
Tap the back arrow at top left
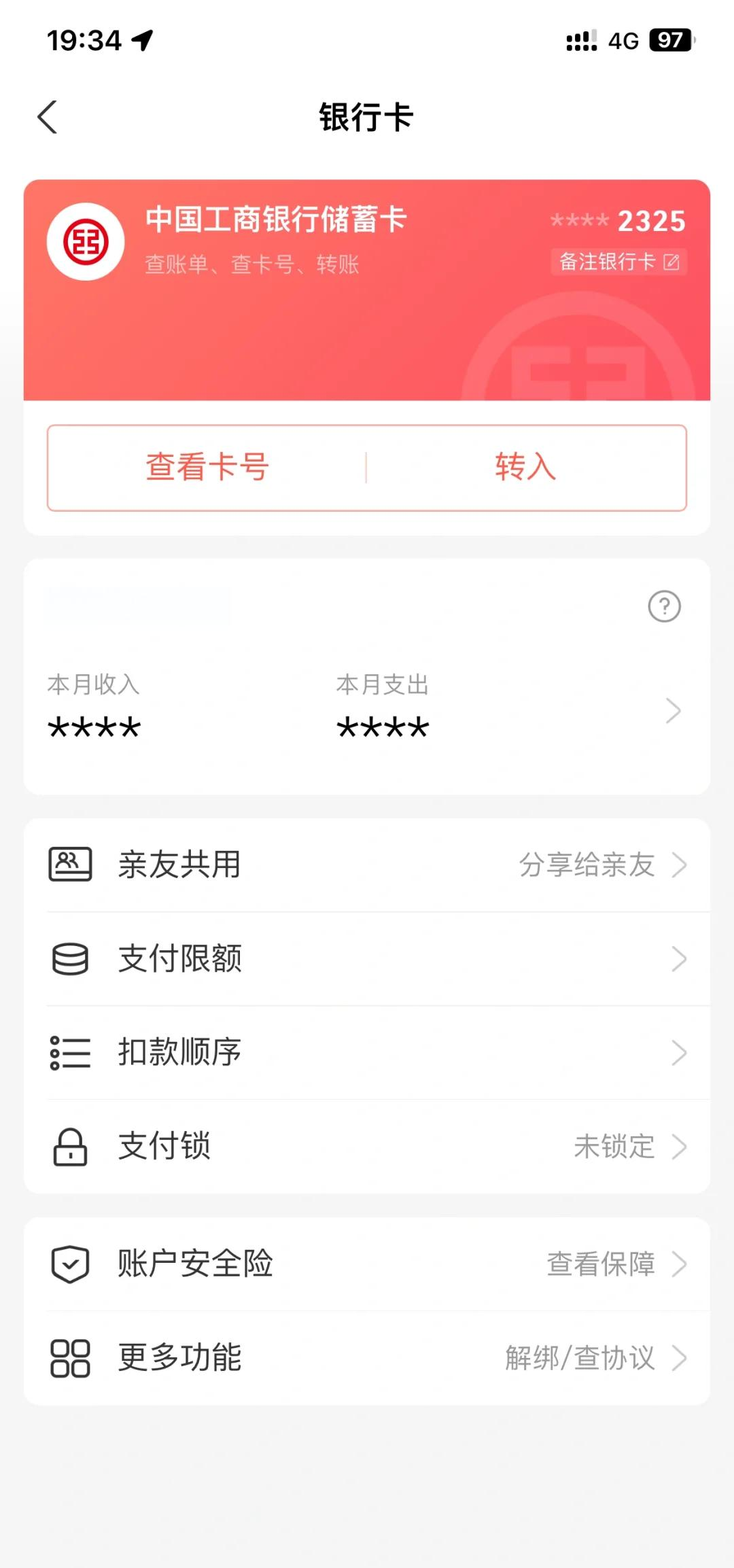coord(48,117)
